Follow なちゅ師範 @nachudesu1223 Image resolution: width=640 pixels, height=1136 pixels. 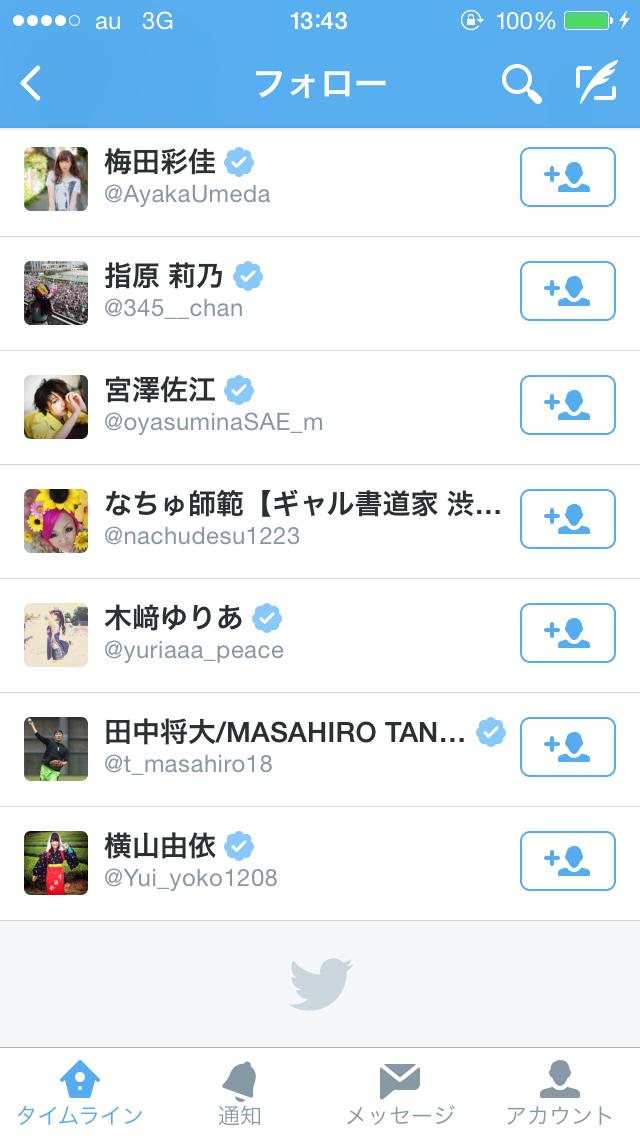567,519
